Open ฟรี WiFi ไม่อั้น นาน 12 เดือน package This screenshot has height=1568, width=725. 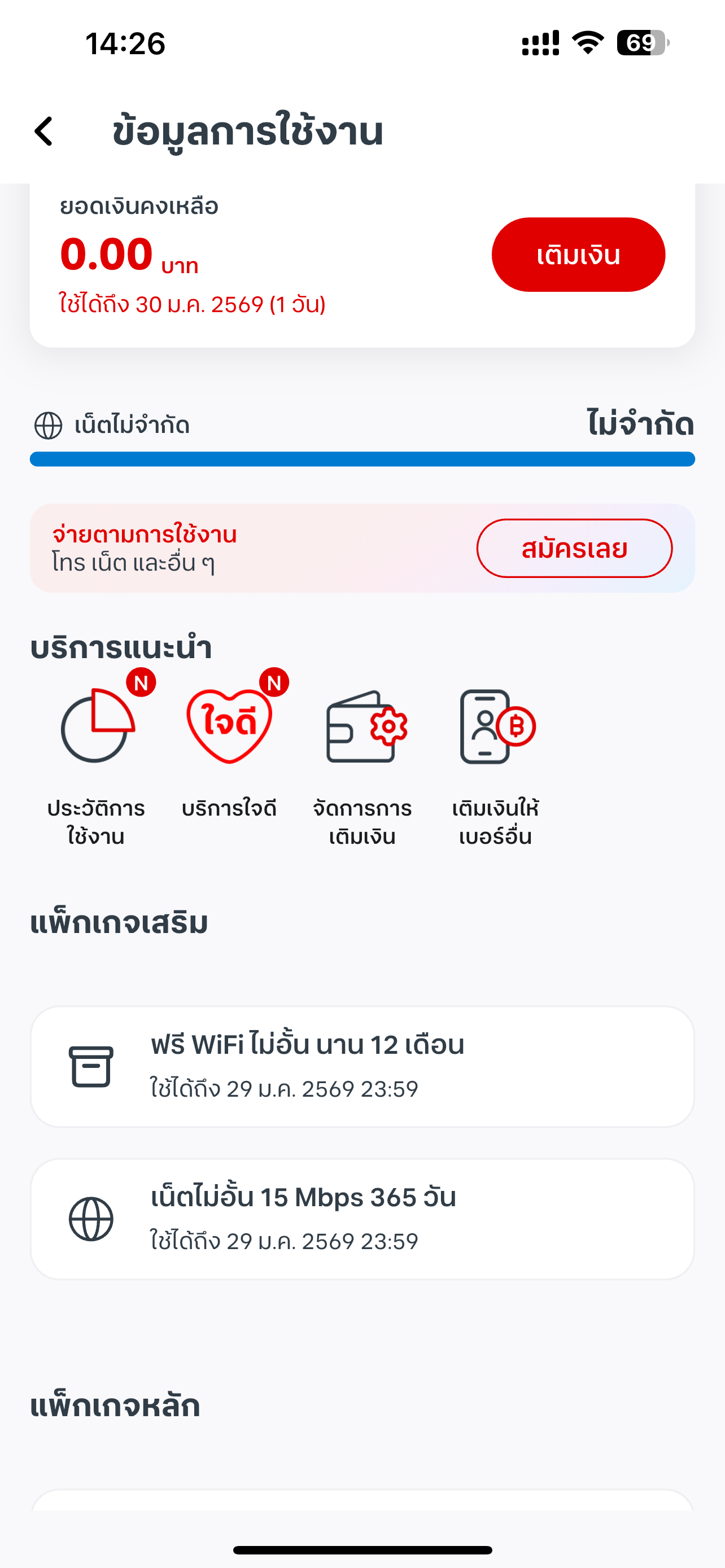tap(362, 1066)
